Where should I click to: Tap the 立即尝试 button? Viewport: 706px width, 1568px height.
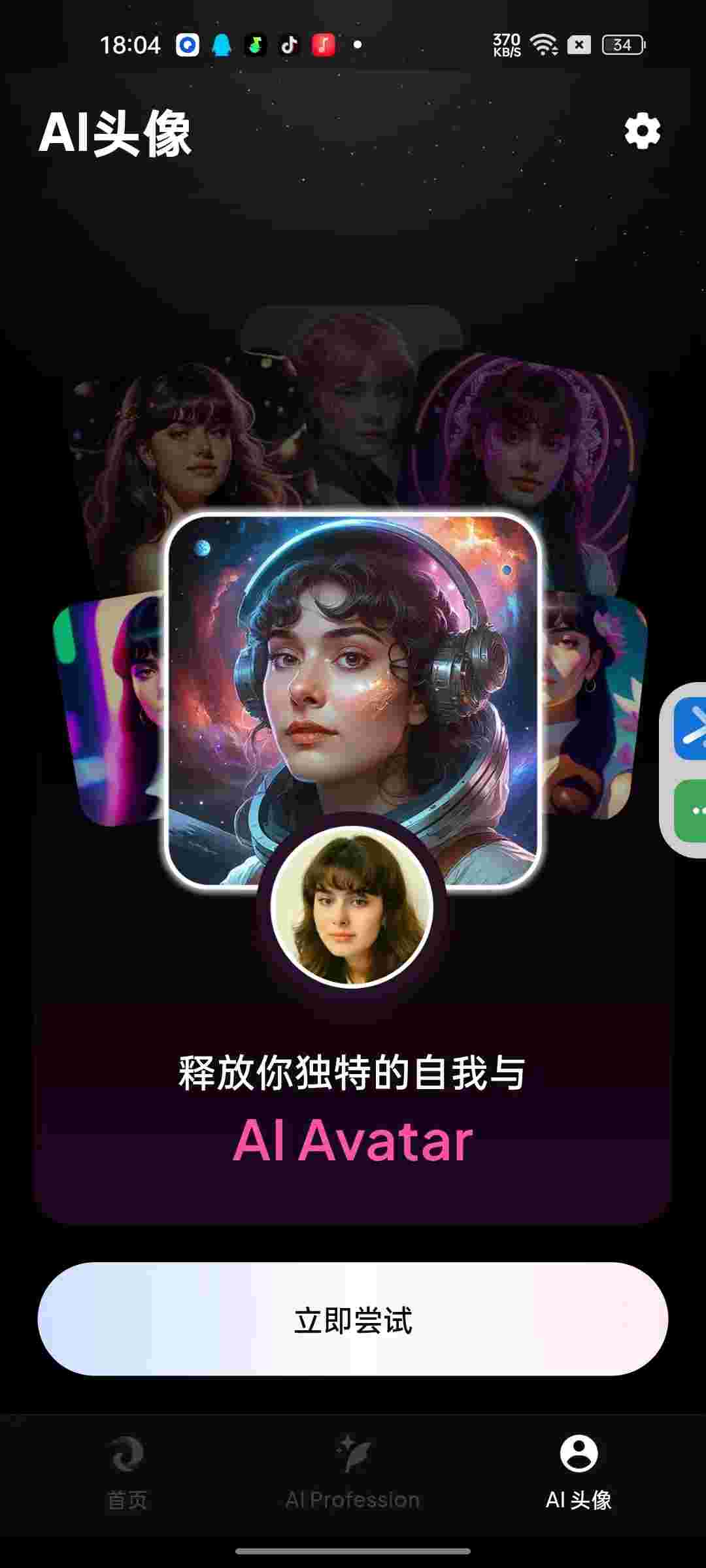point(353,1320)
